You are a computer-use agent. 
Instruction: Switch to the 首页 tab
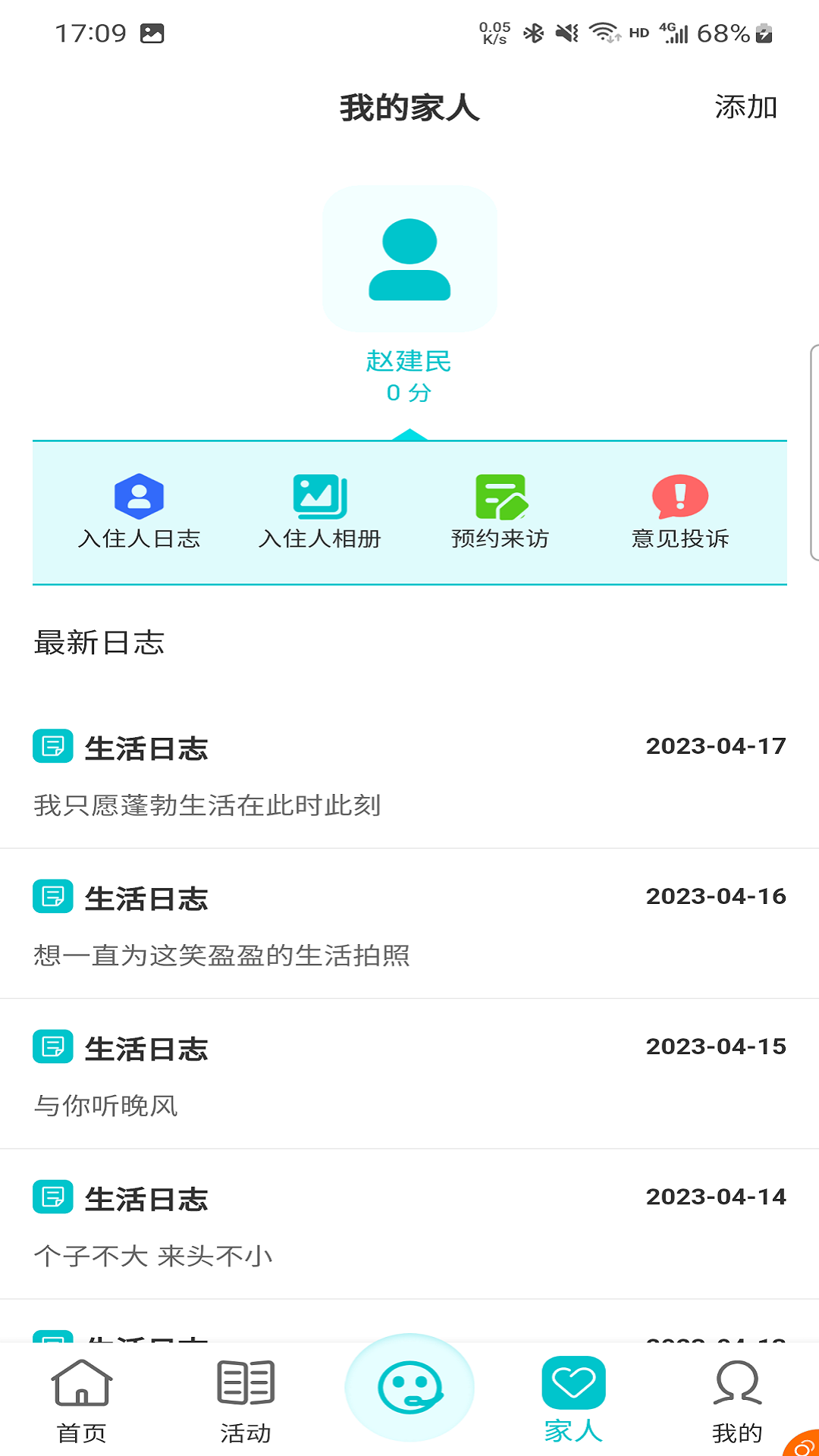coord(81,1401)
